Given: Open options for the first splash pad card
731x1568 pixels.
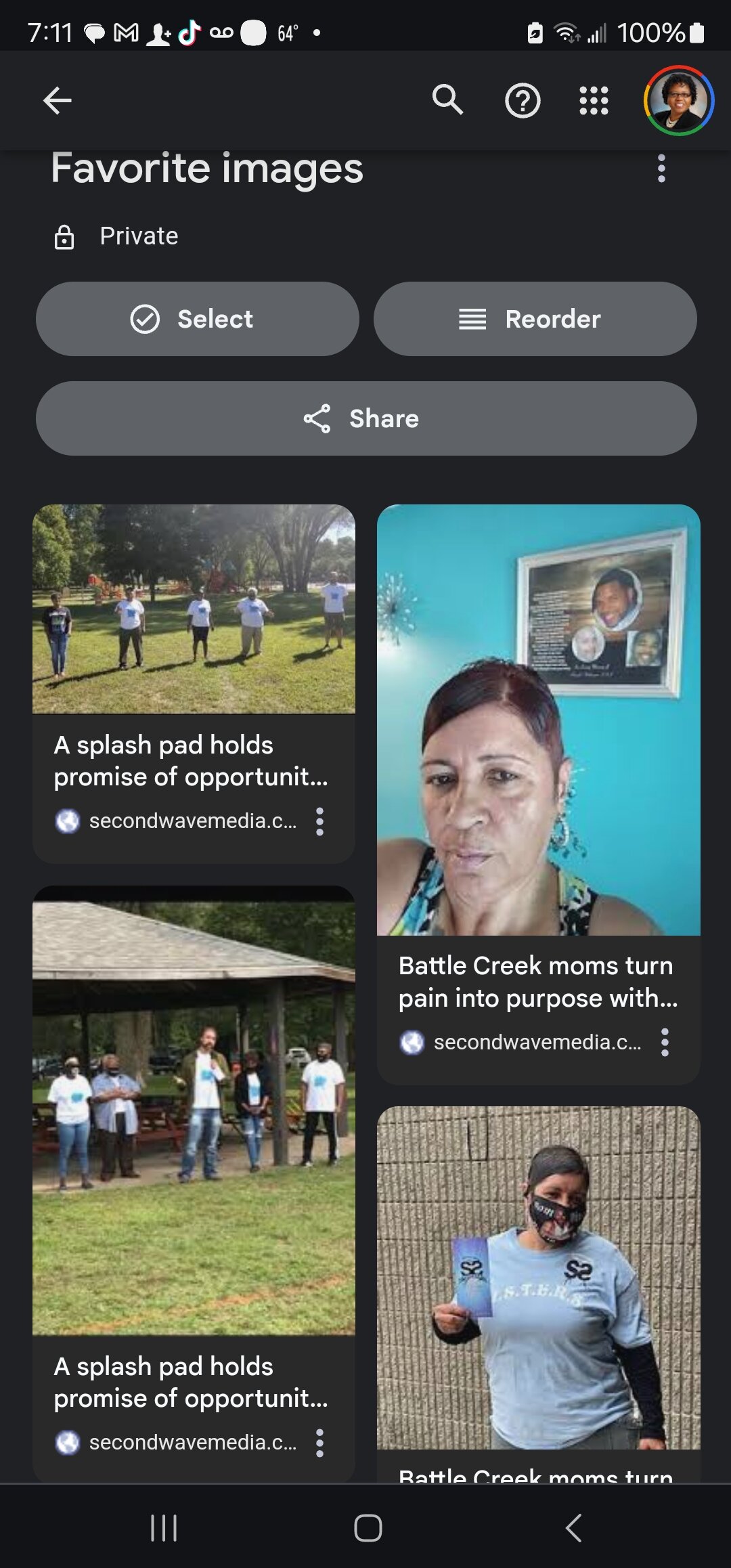Looking at the screenshot, I should 319,821.
